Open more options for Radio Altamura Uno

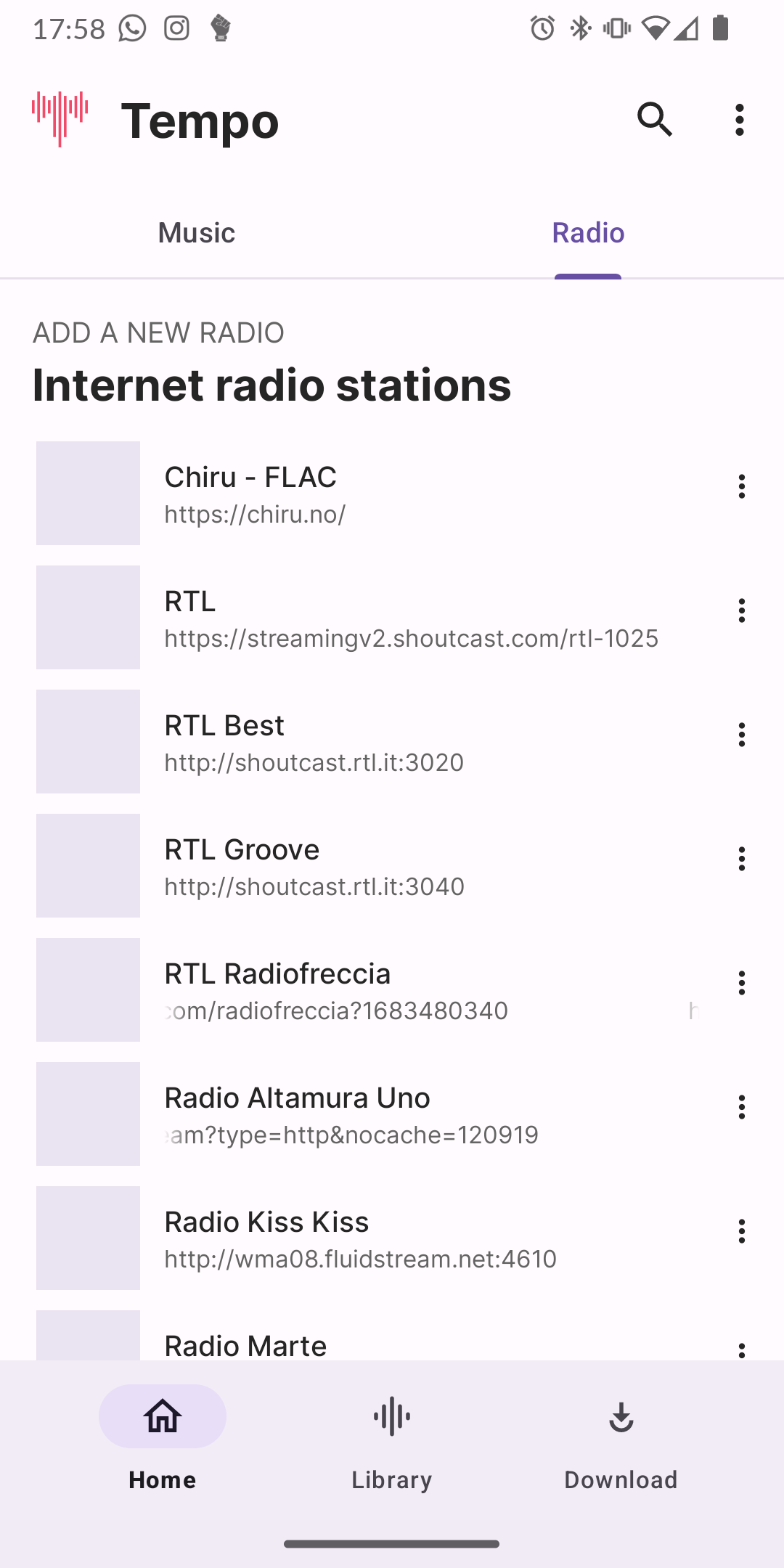tap(741, 1107)
